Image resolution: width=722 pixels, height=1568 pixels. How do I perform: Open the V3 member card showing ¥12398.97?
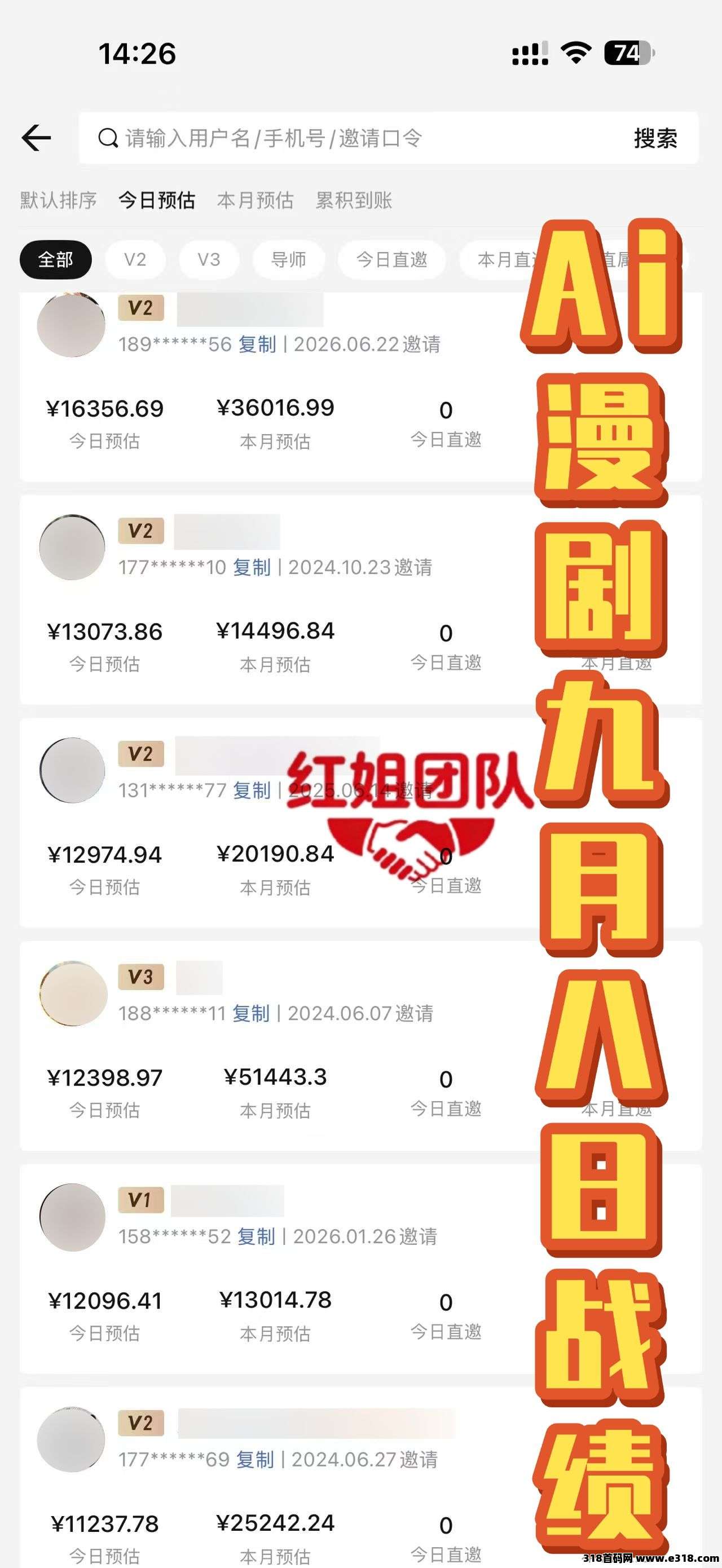(360, 1046)
